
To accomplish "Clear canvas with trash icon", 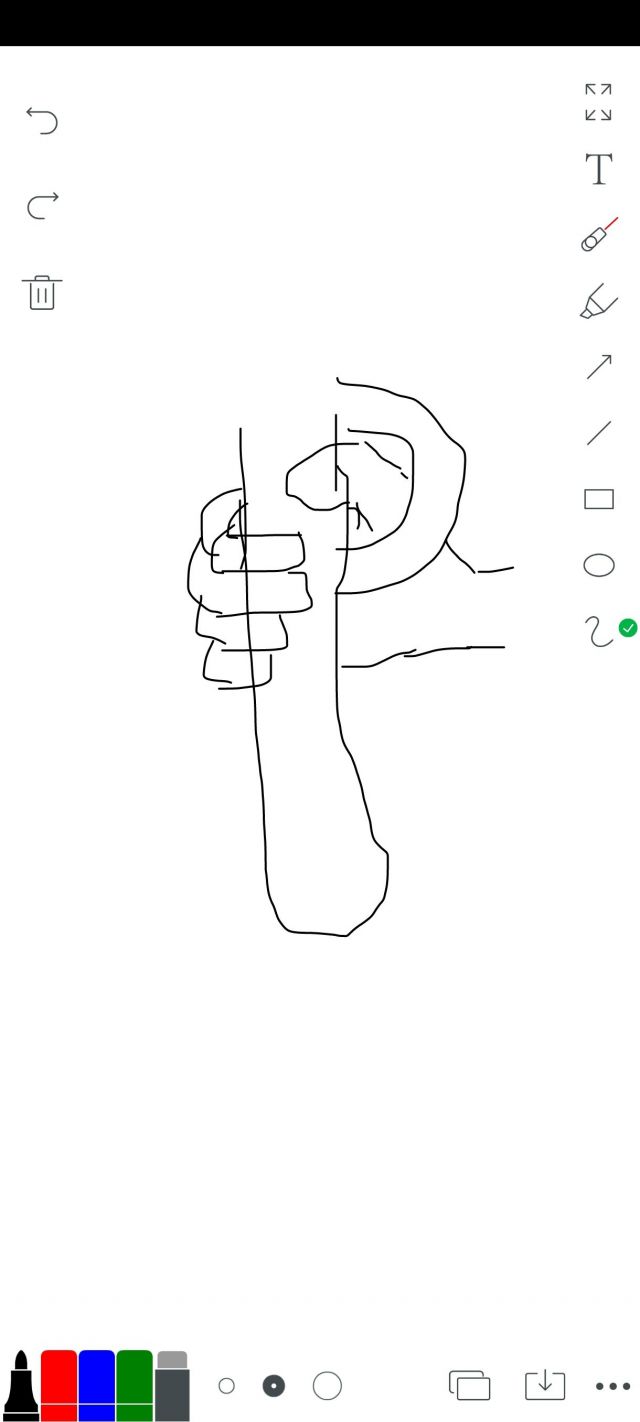I will pyautogui.click(x=42, y=293).
